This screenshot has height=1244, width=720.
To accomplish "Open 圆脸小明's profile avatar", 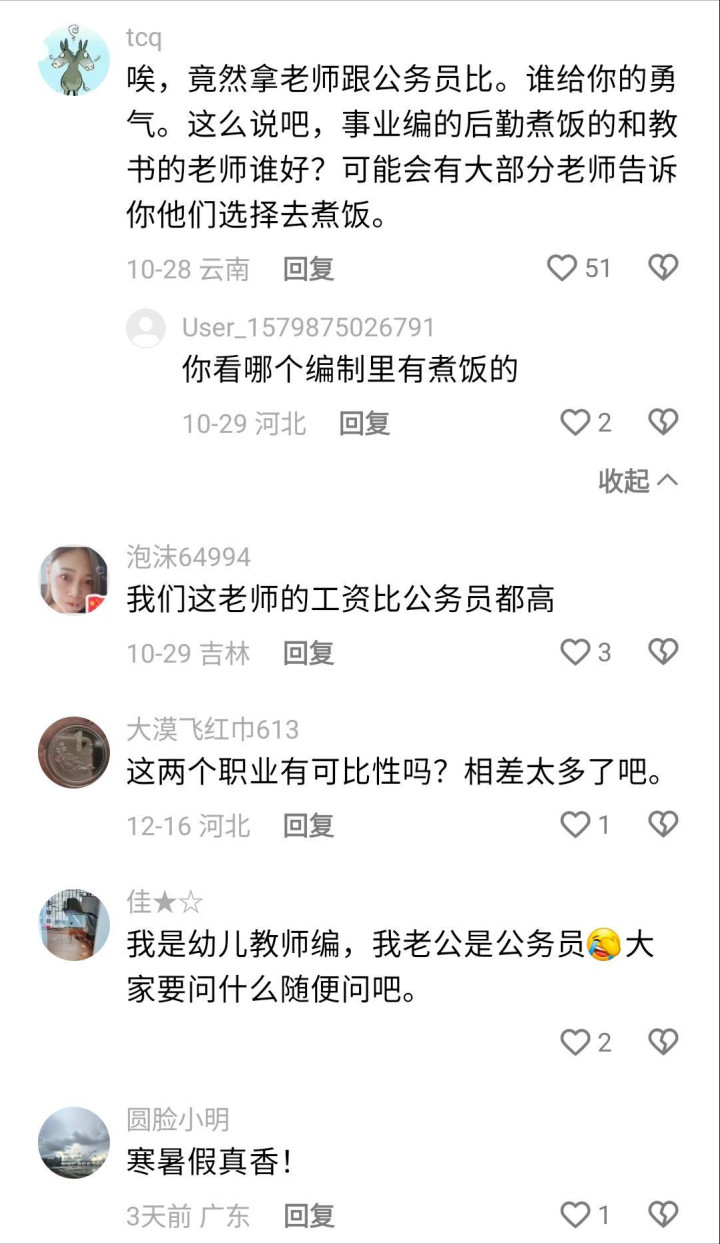I will [74, 1142].
